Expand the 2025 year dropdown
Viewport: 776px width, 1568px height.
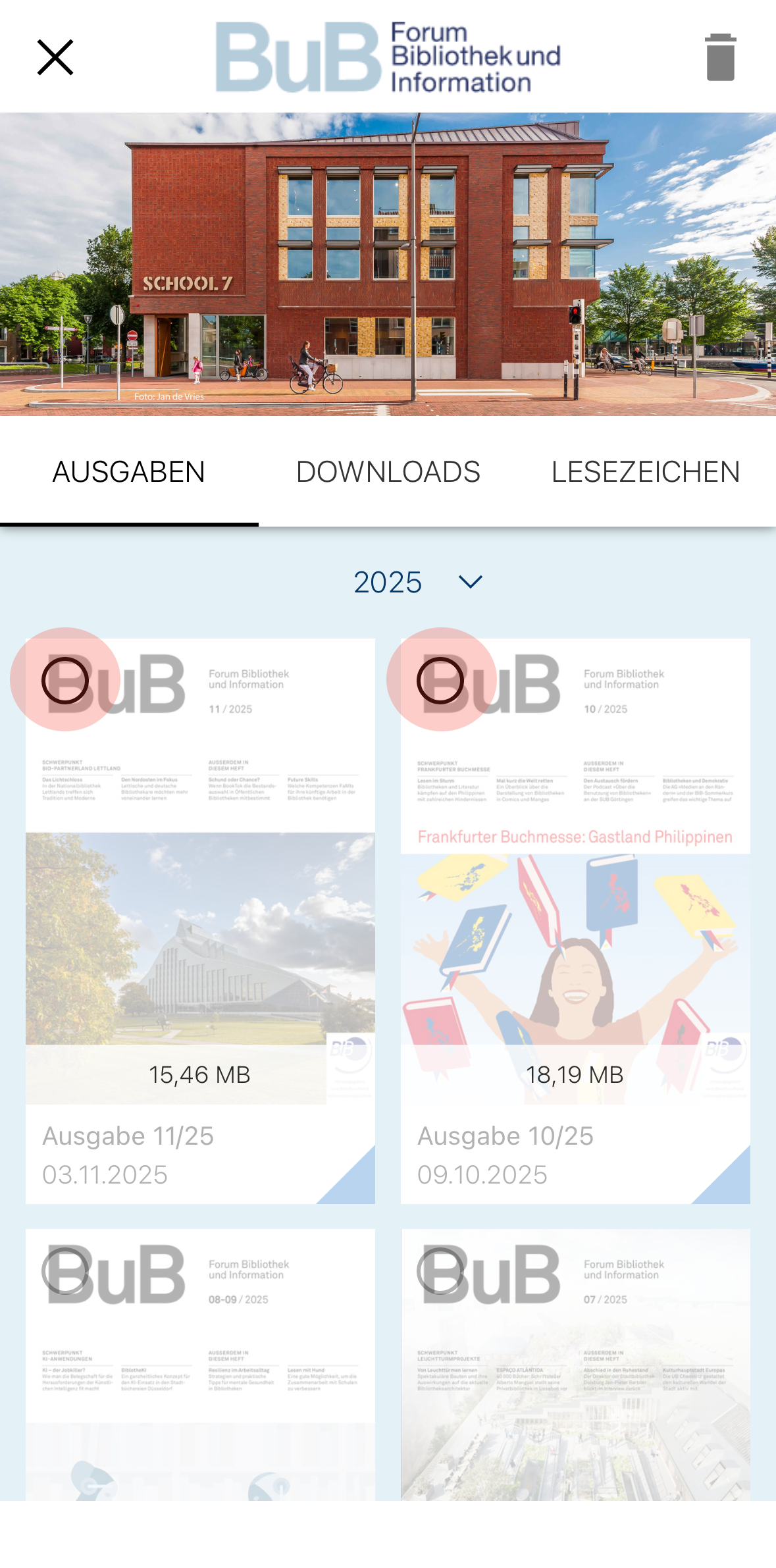(x=417, y=582)
